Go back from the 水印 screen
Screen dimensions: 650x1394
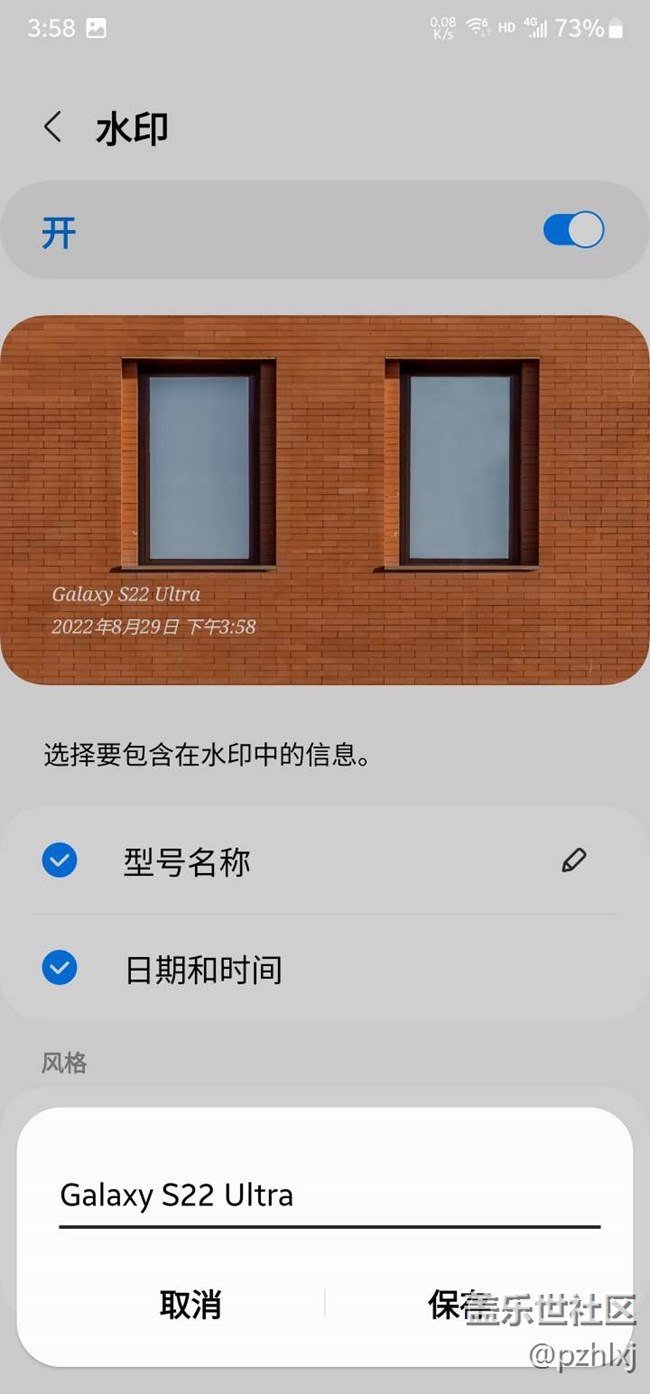click(x=53, y=128)
